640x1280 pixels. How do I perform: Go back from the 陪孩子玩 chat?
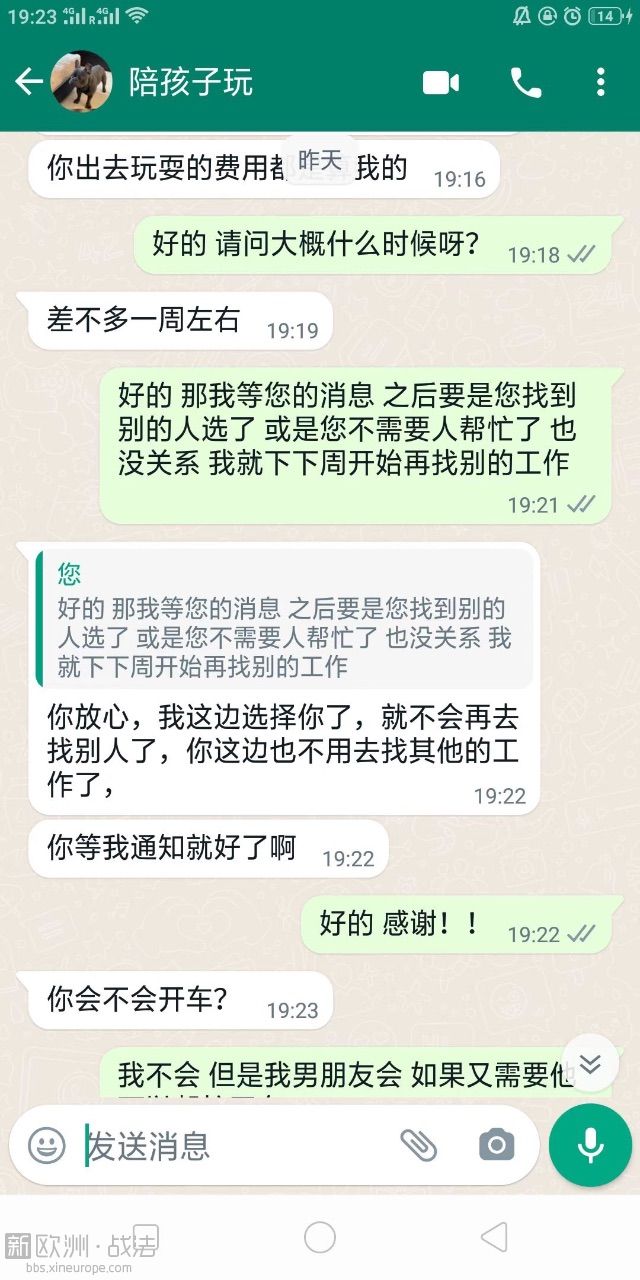[28, 82]
